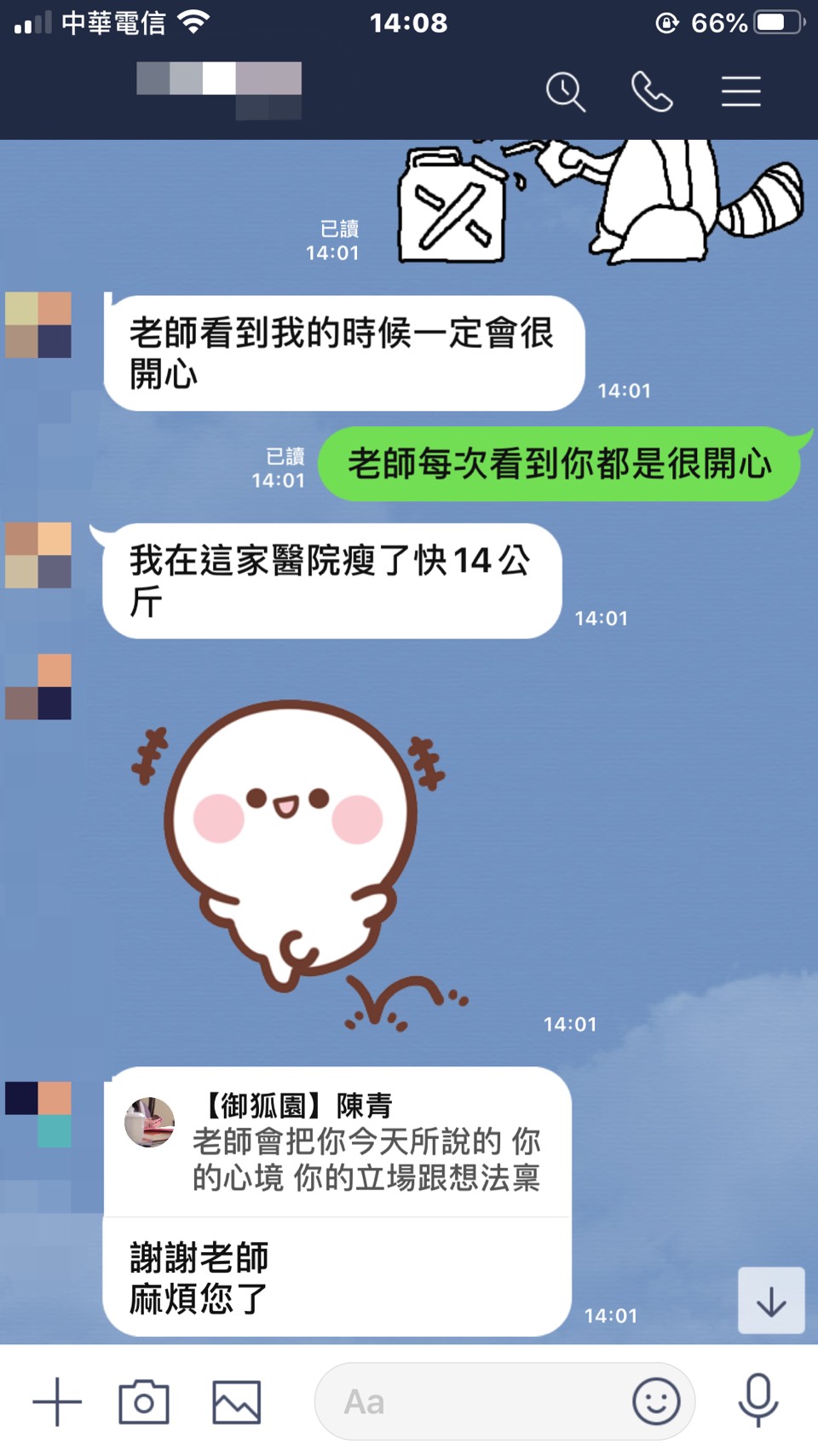
Task: Record a voice message with the microphone
Action: (758, 1401)
